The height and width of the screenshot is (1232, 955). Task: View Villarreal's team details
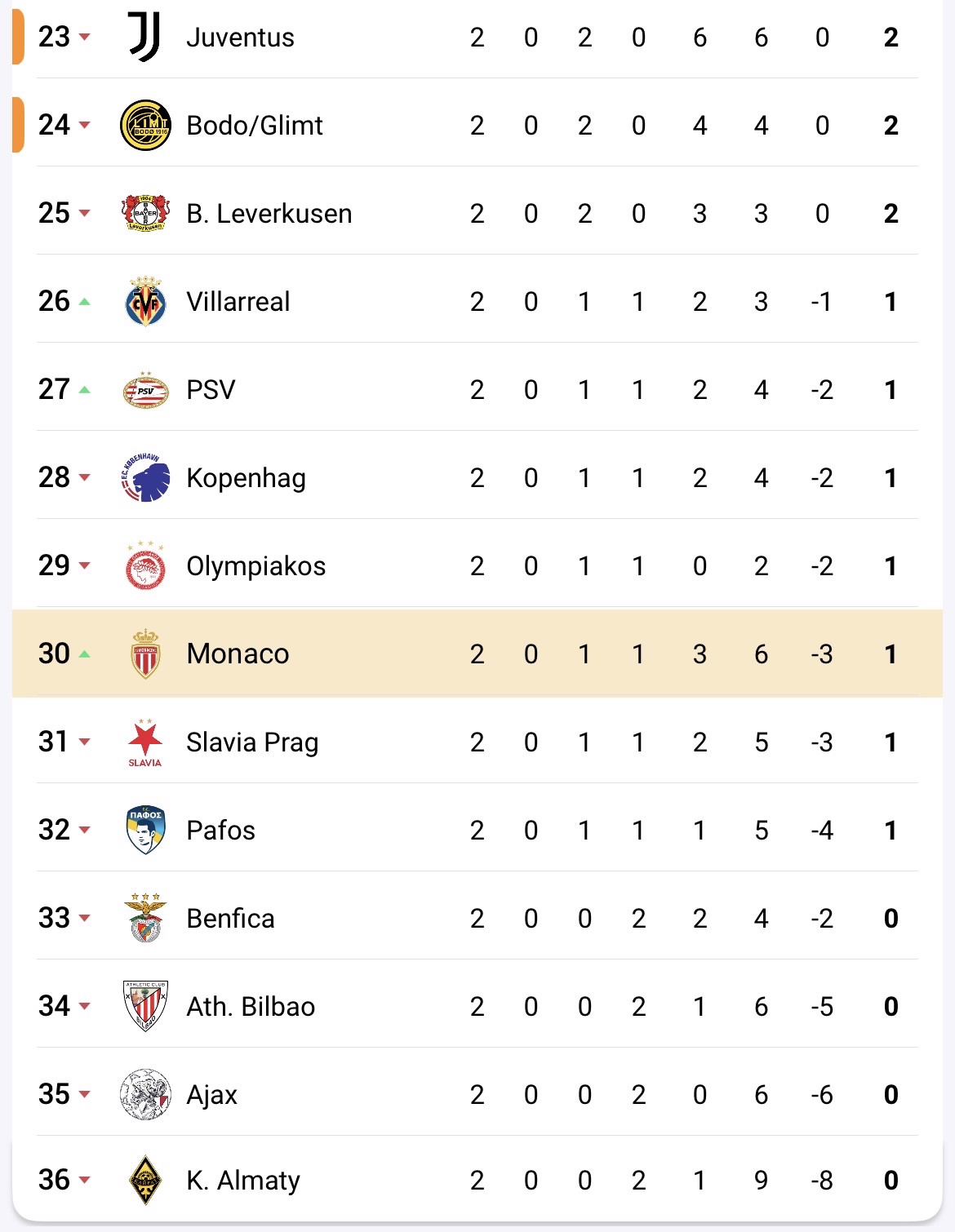(x=238, y=302)
